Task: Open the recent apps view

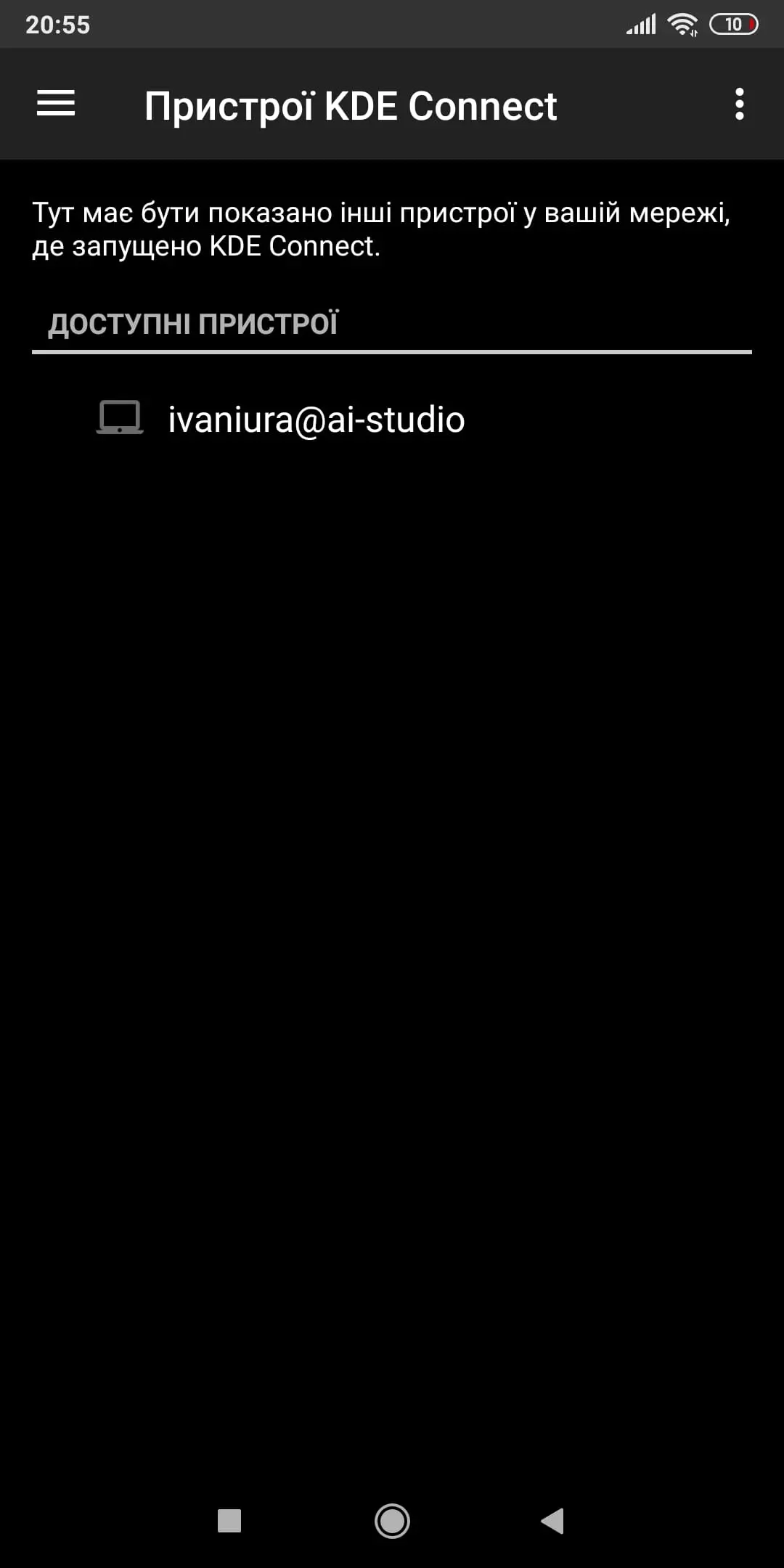Action: [229, 1521]
